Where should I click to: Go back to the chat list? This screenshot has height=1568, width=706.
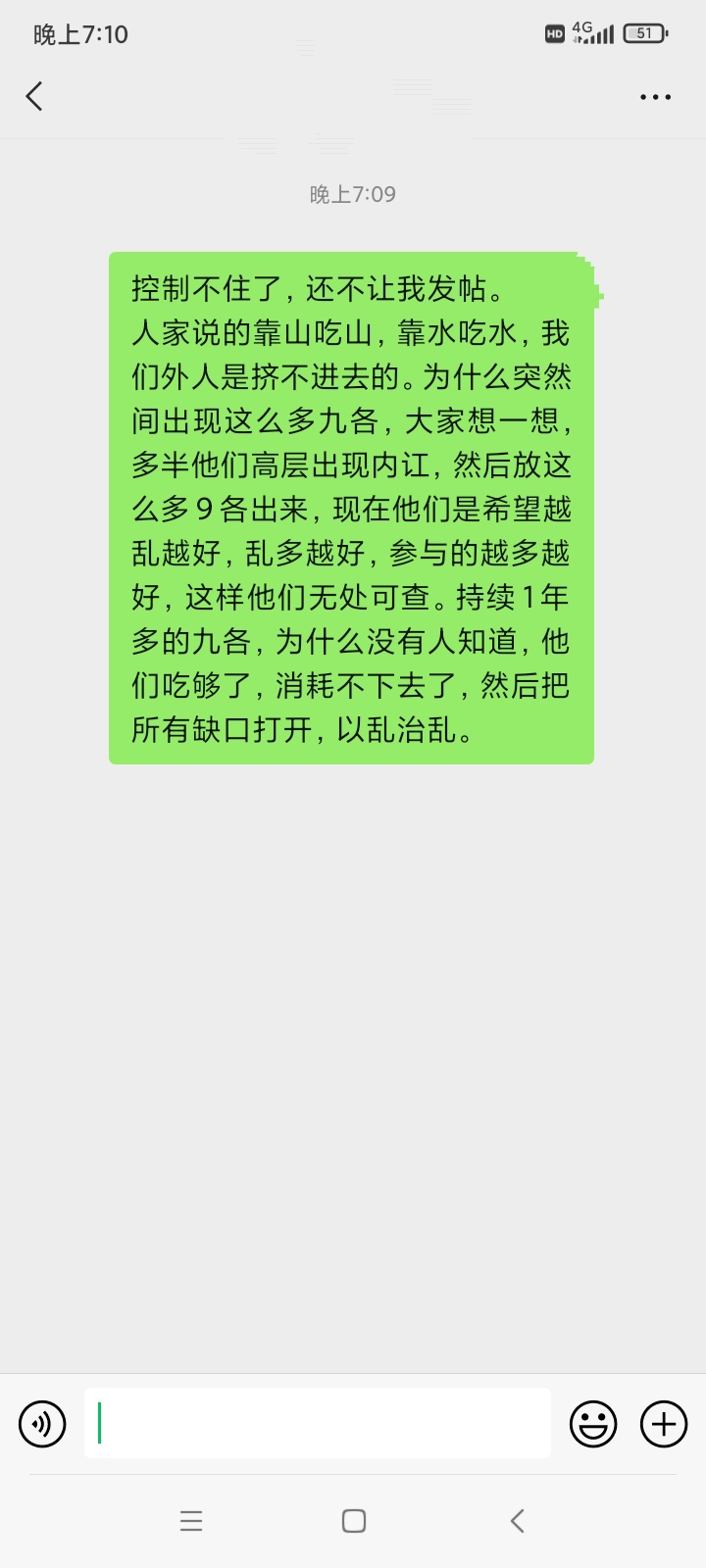(x=34, y=96)
